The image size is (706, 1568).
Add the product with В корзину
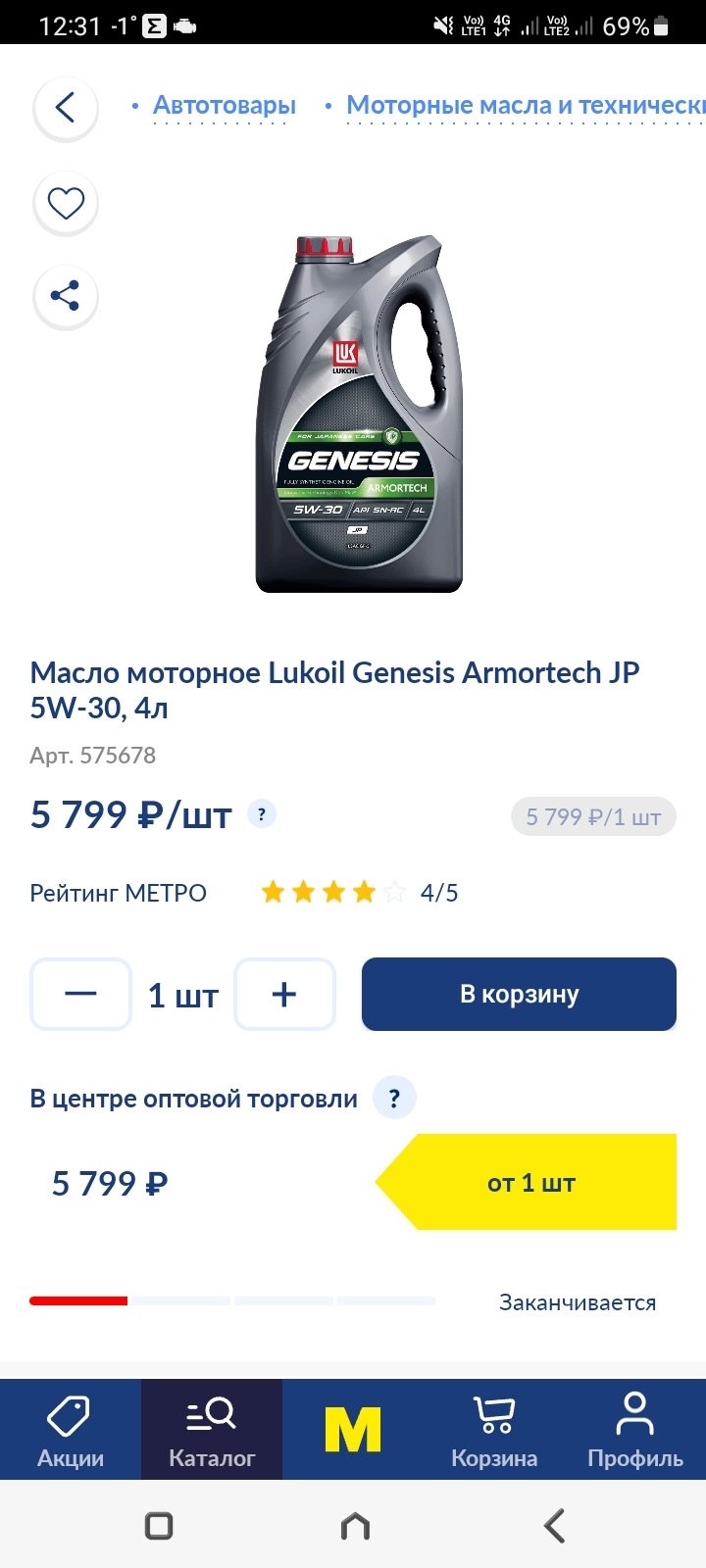(x=519, y=994)
